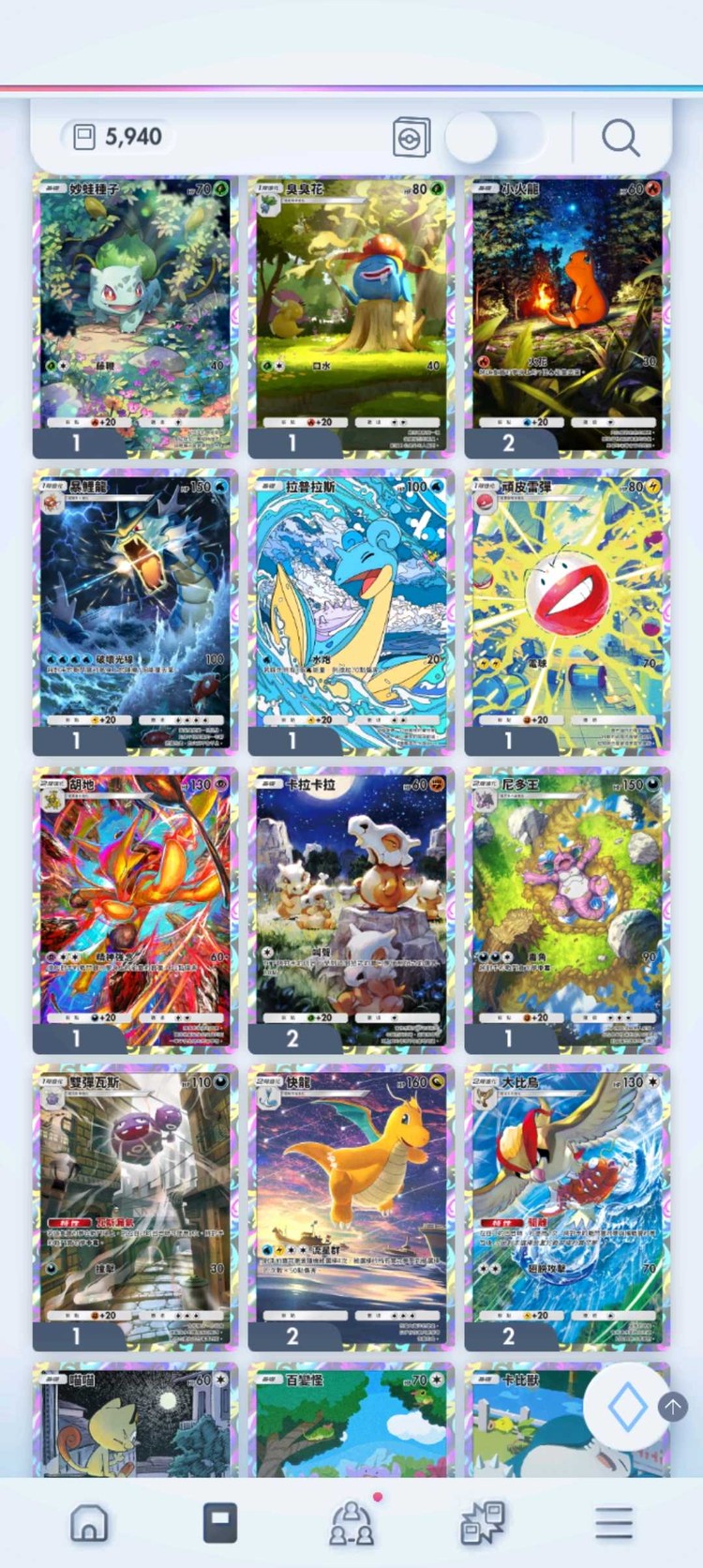Tap the floating diamond filter button
The height and width of the screenshot is (1568, 703).
click(x=626, y=1407)
